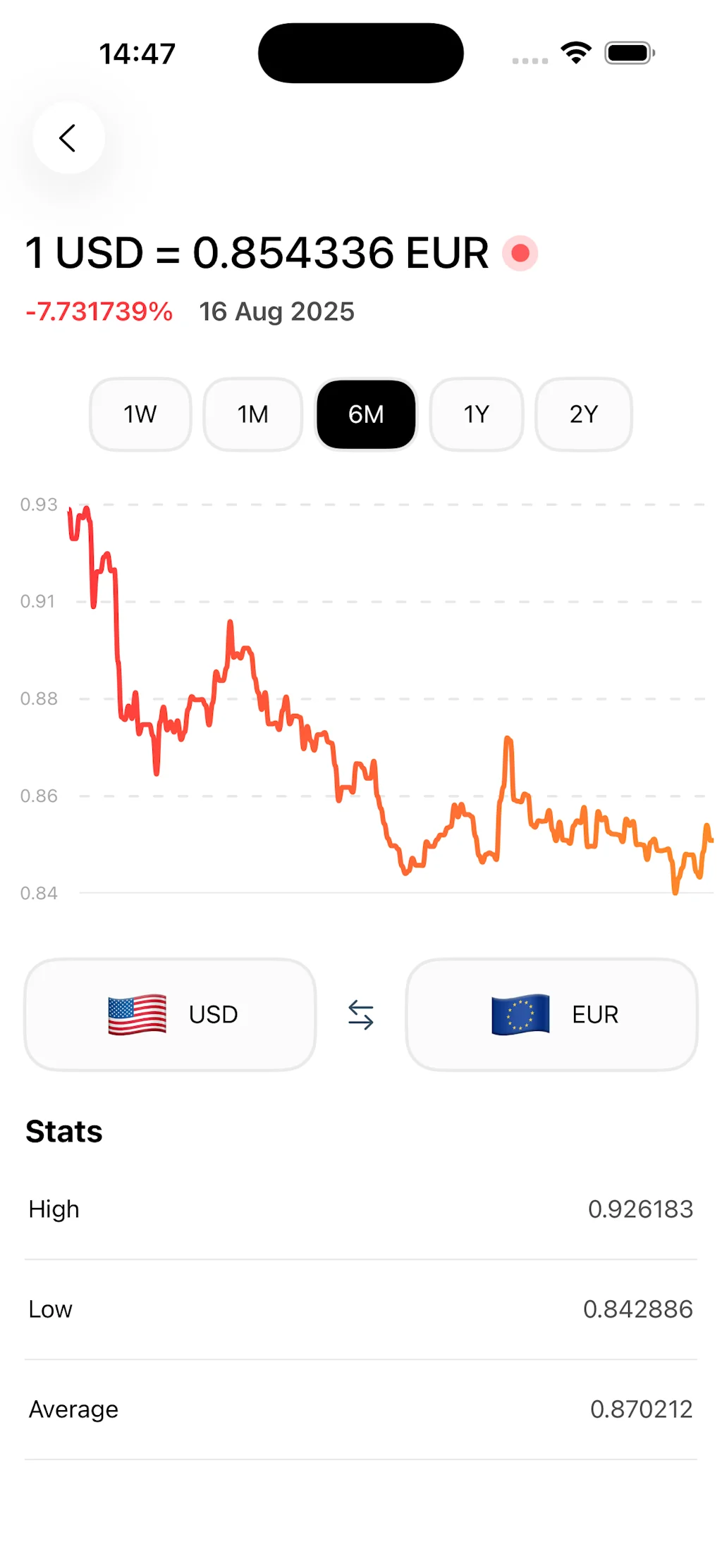Select the swap currencies icon
Viewport: 722px width, 1568px height.
click(x=360, y=1015)
